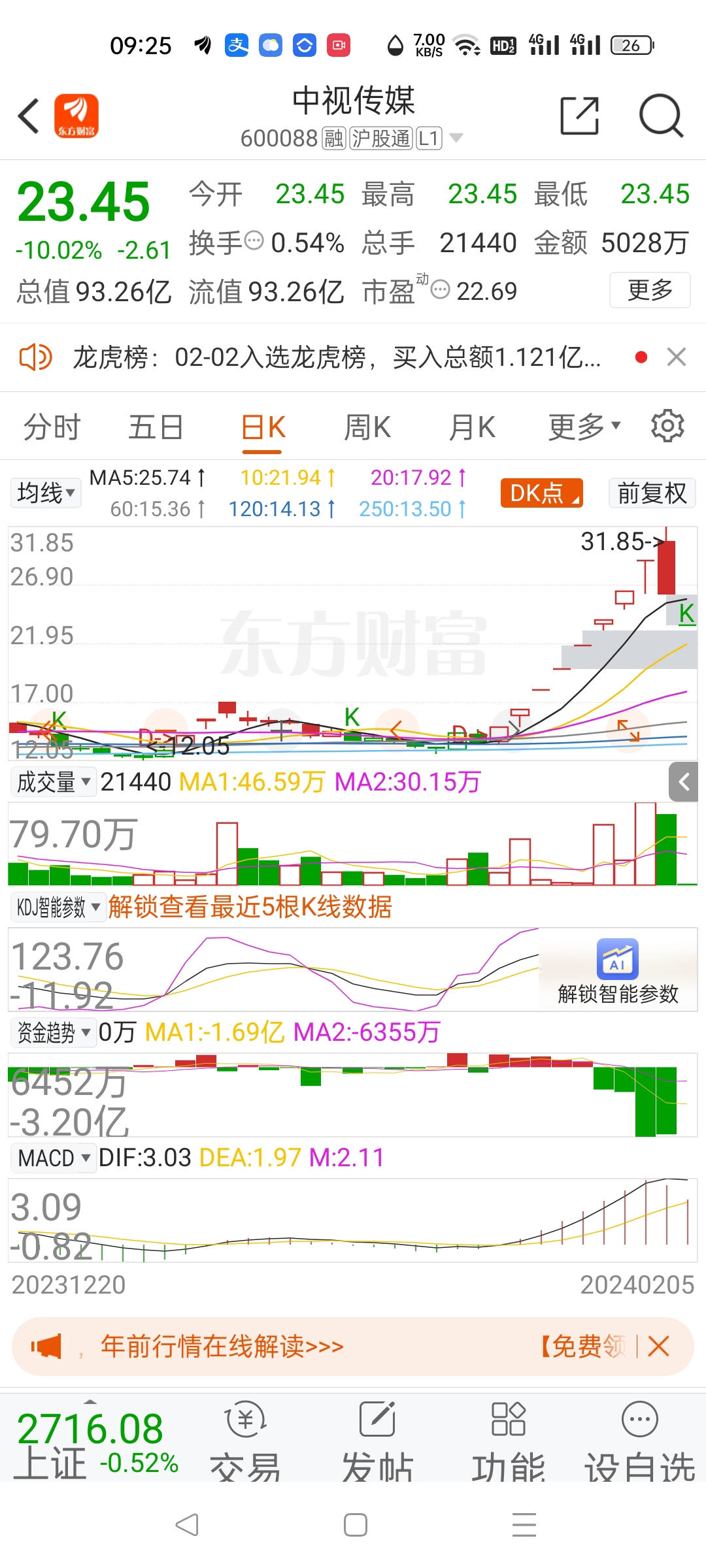Tap 解锁智能参数 to unlock KDJ

tap(618, 972)
